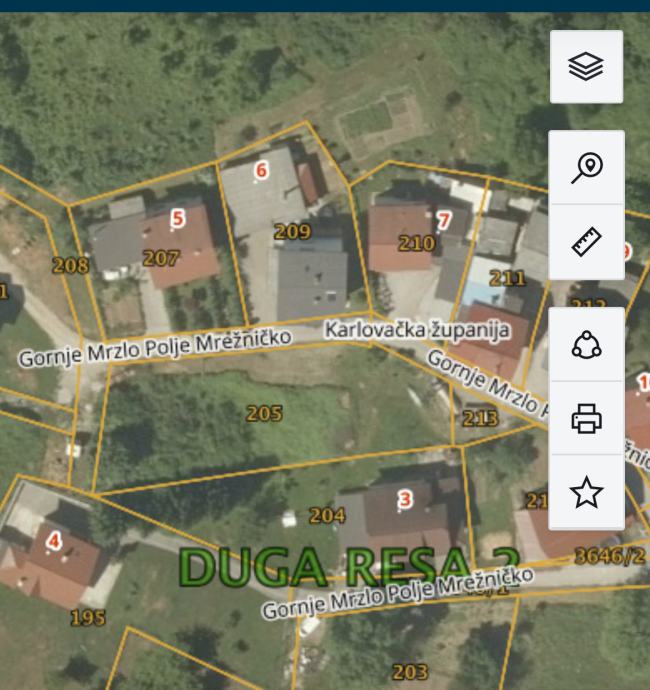Activate the ruler measurement tool
The width and height of the screenshot is (650, 690).
point(586,242)
